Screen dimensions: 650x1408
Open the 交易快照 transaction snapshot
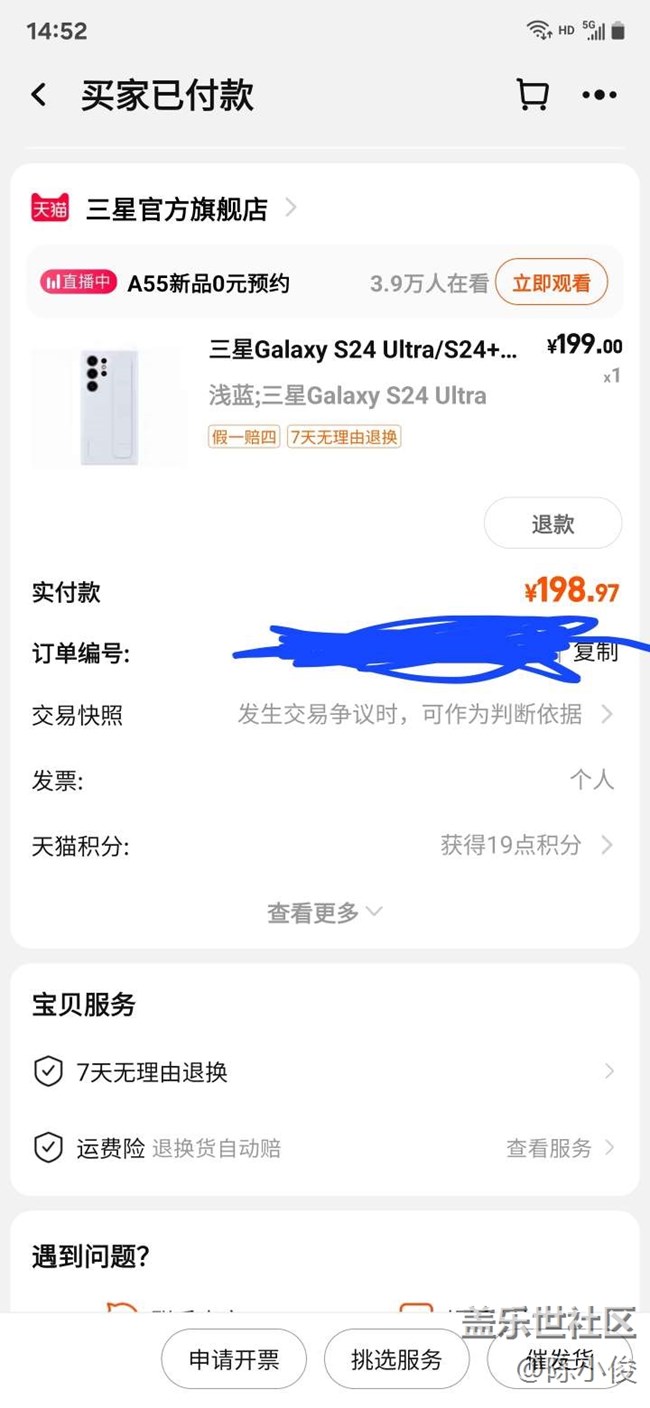pos(324,714)
